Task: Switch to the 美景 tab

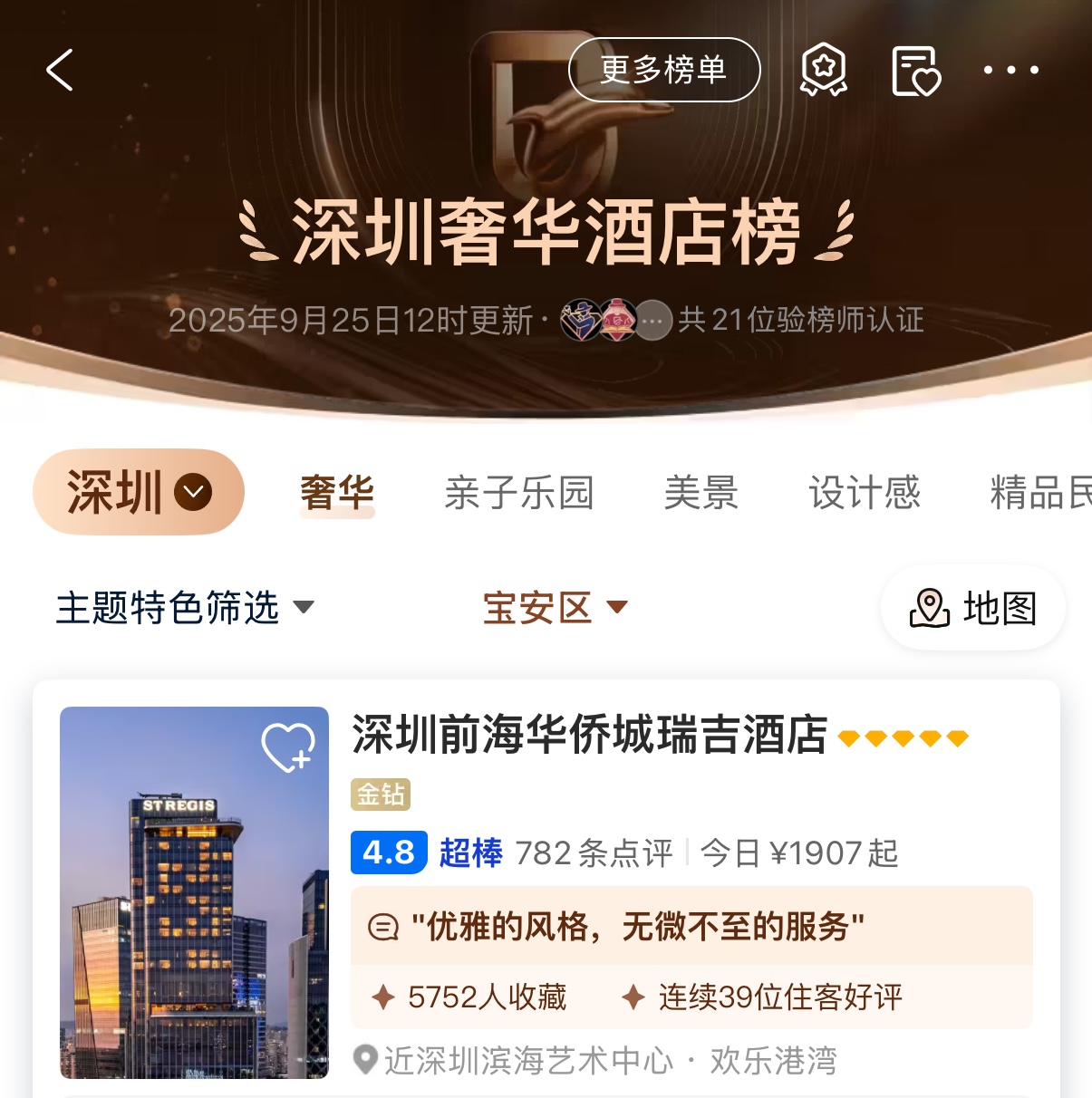Action: coord(701,493)
